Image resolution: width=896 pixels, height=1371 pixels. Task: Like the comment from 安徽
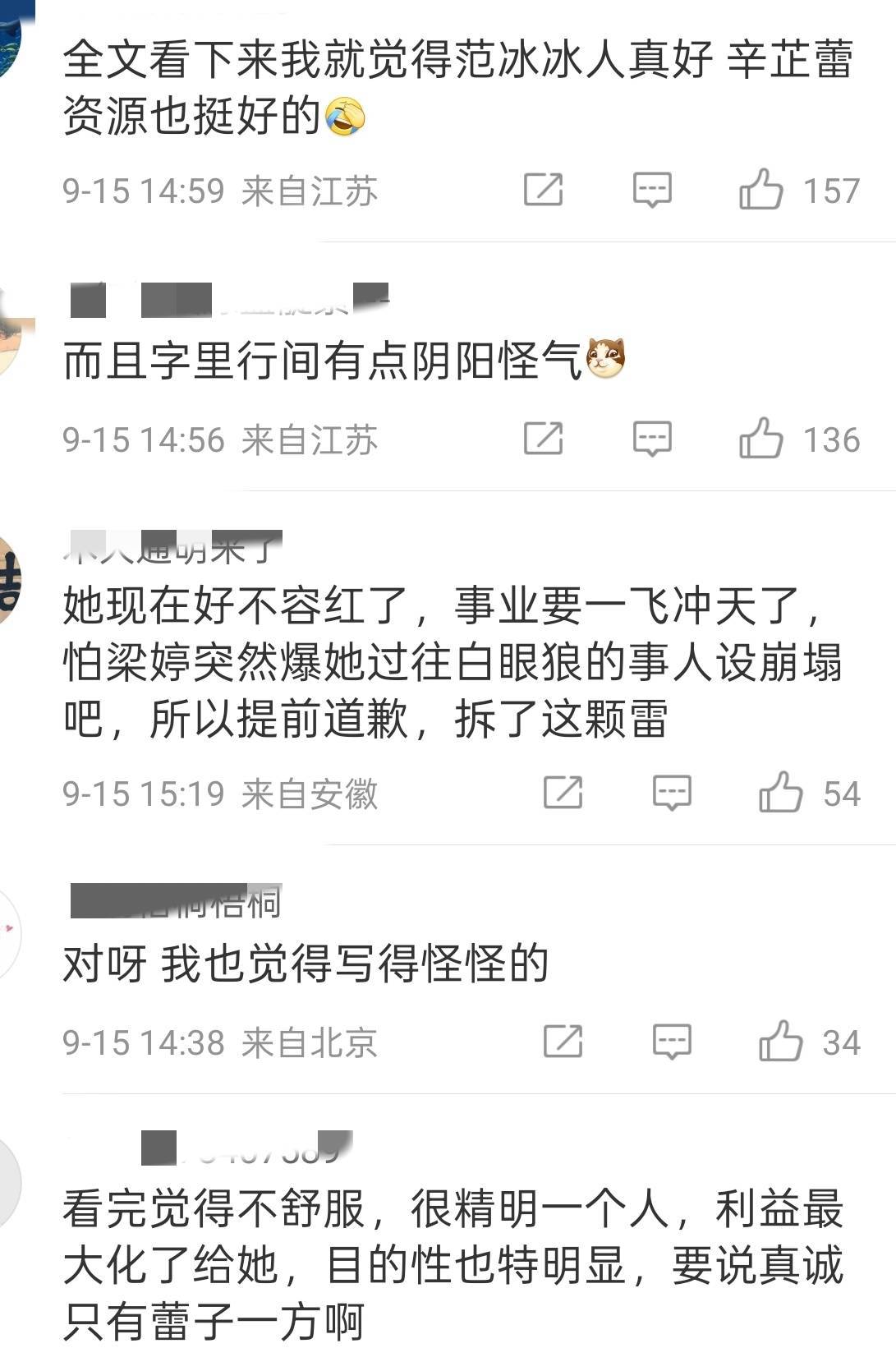[780, 794]
